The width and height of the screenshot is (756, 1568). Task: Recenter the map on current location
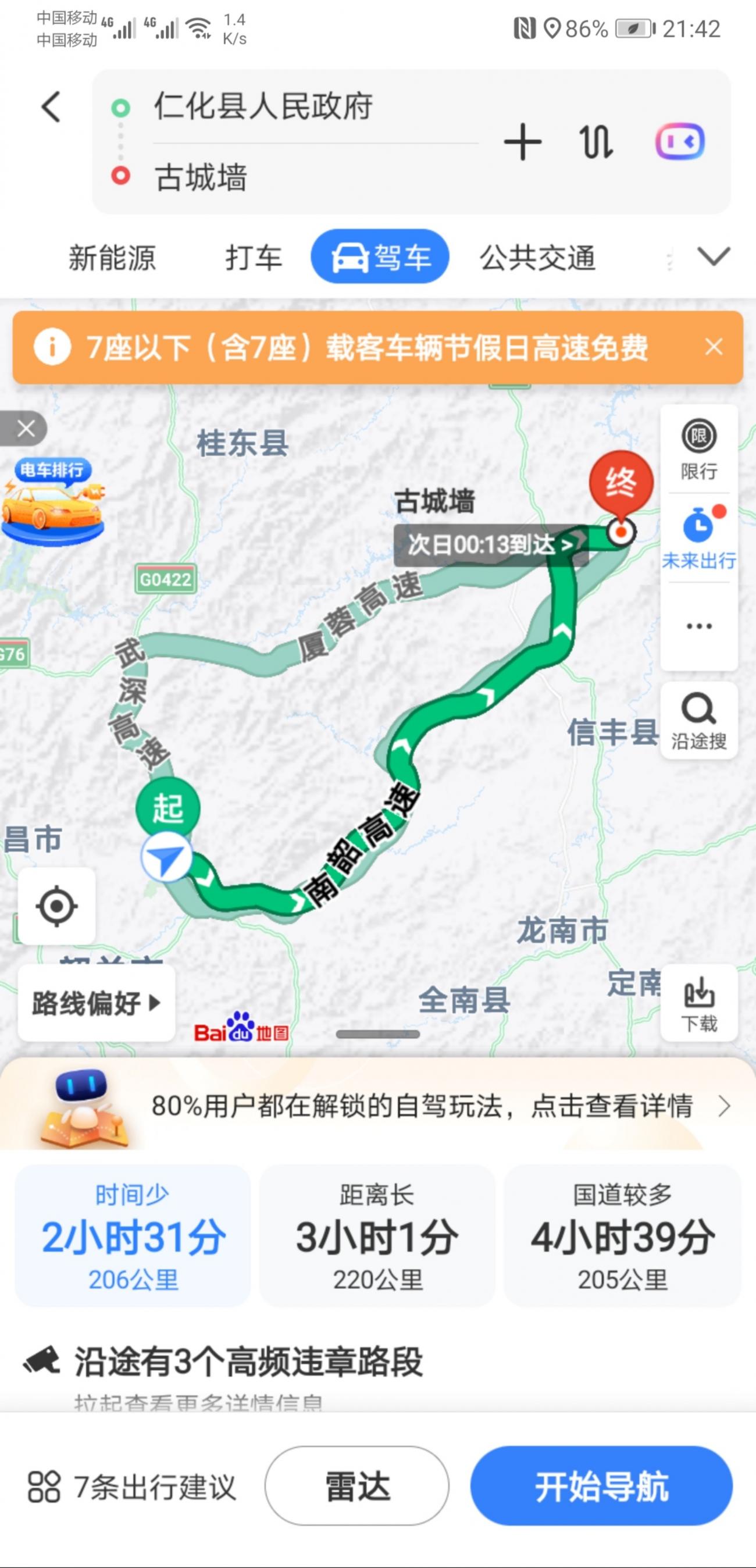(x=56, y=906)
